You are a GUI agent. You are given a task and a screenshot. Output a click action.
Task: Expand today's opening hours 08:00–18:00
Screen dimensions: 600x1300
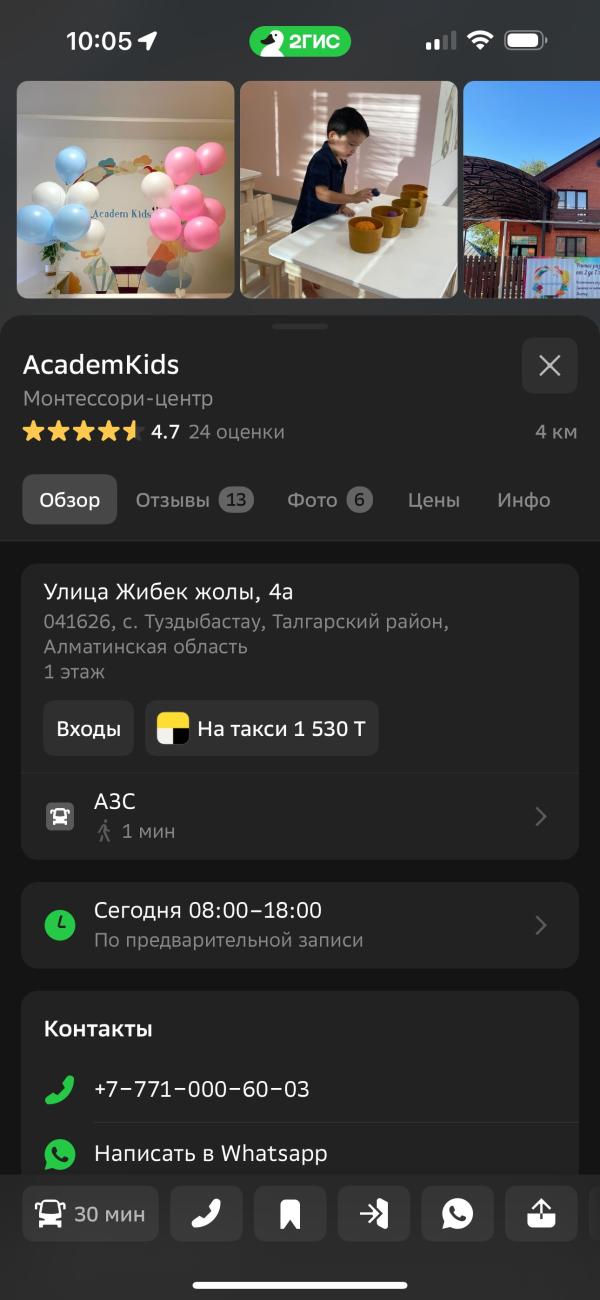coord(300,925)
